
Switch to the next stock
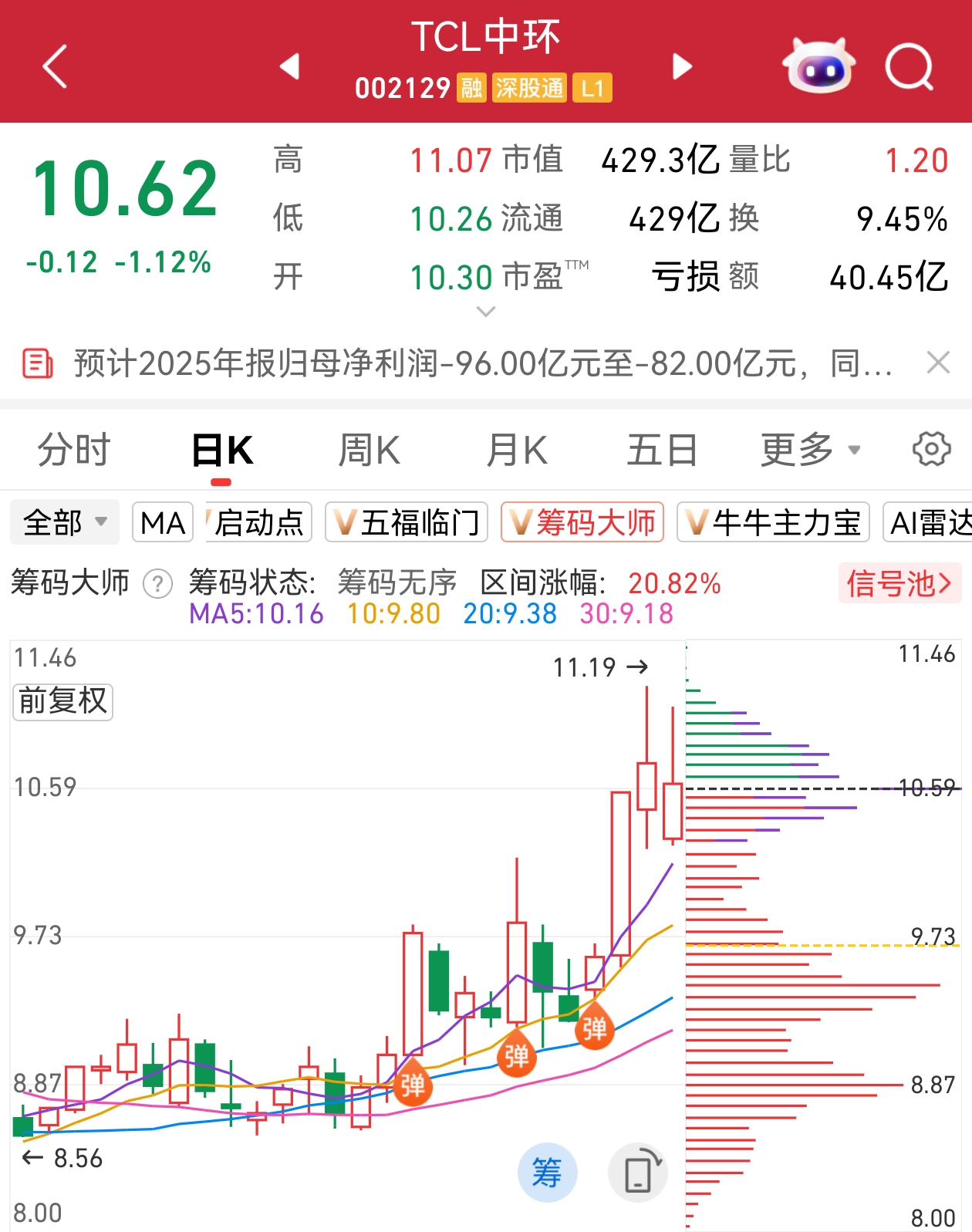pyautogui.click(x=682, y=66)
